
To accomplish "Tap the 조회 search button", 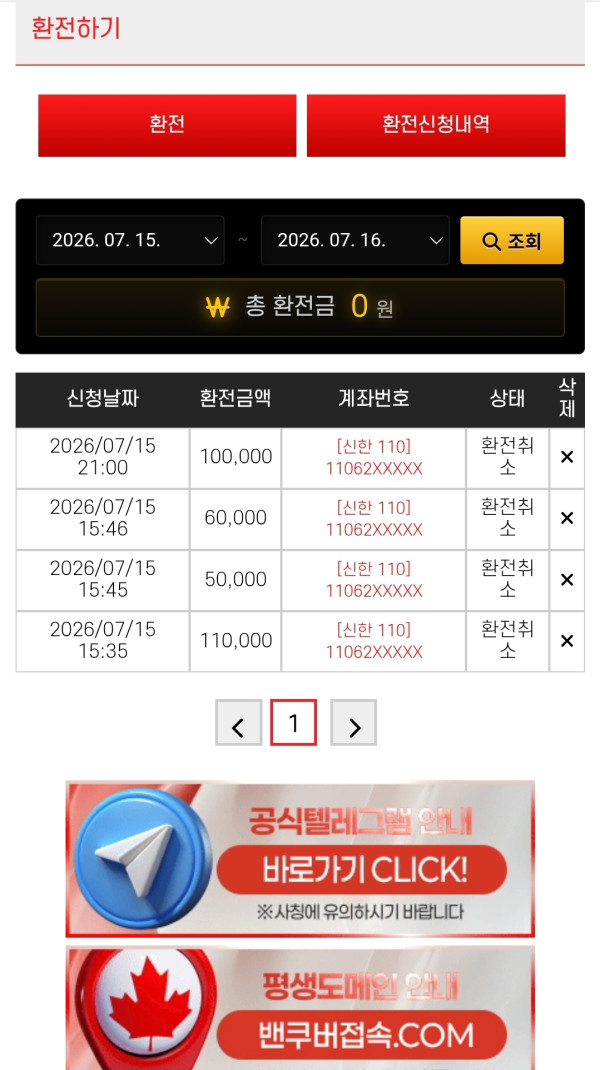I will [512, 240].
